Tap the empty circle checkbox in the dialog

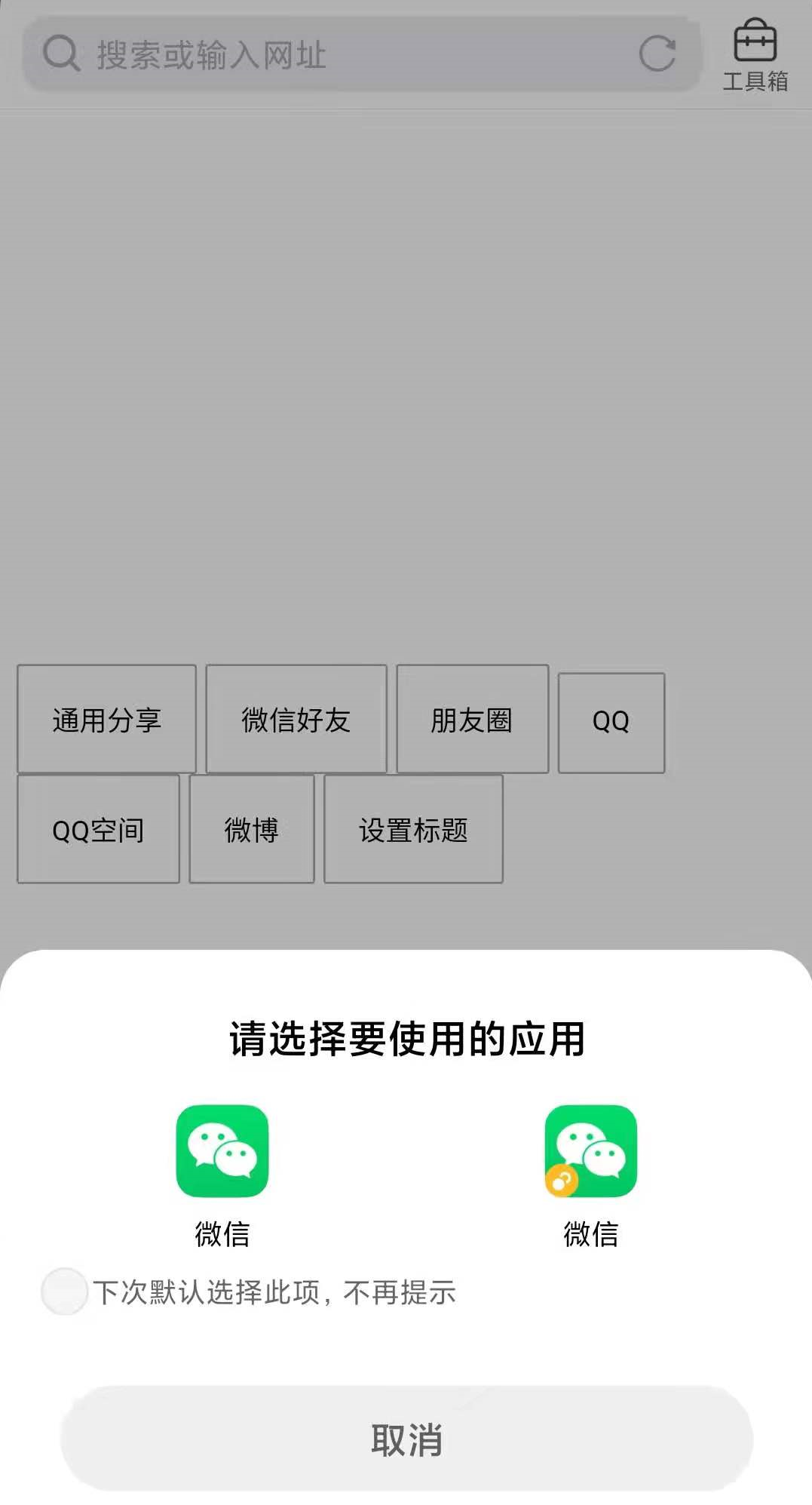tap(65, 1290)
